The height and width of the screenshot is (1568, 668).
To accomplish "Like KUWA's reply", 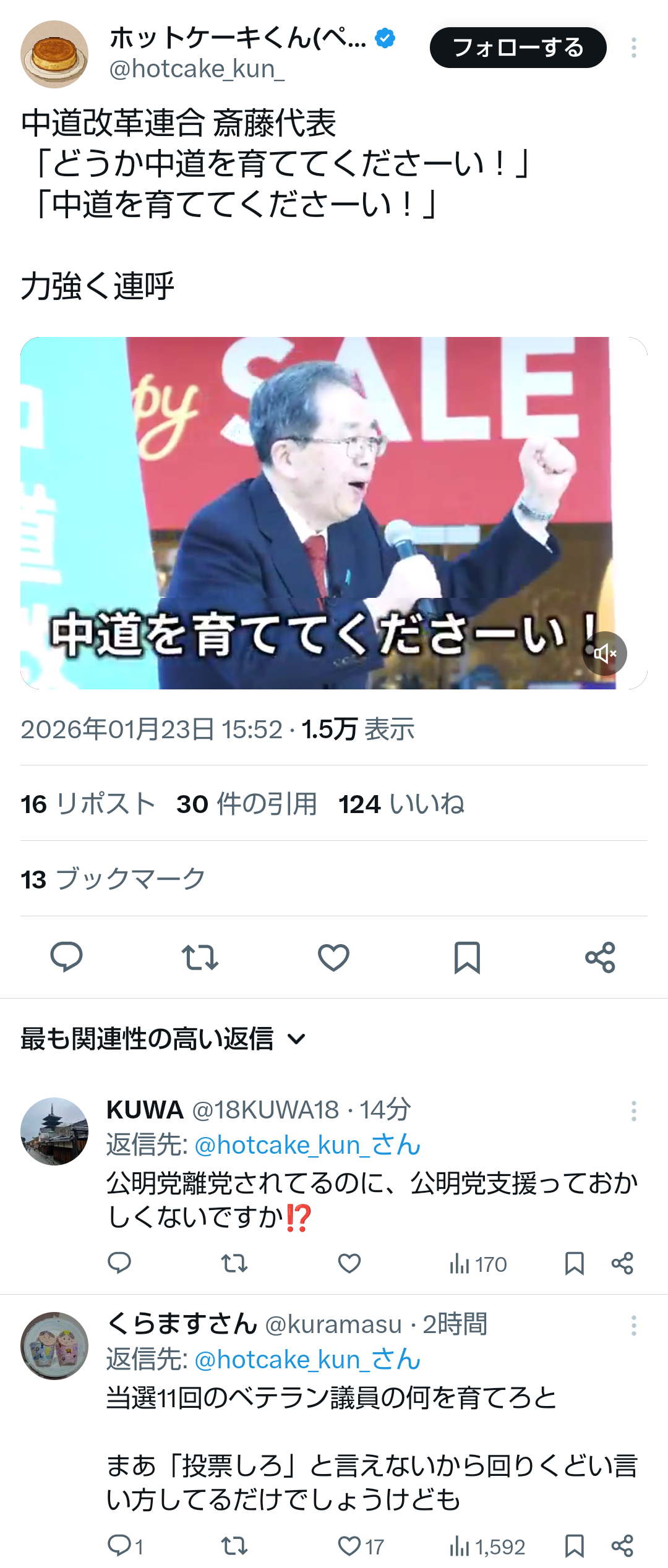I will 349,1263.
